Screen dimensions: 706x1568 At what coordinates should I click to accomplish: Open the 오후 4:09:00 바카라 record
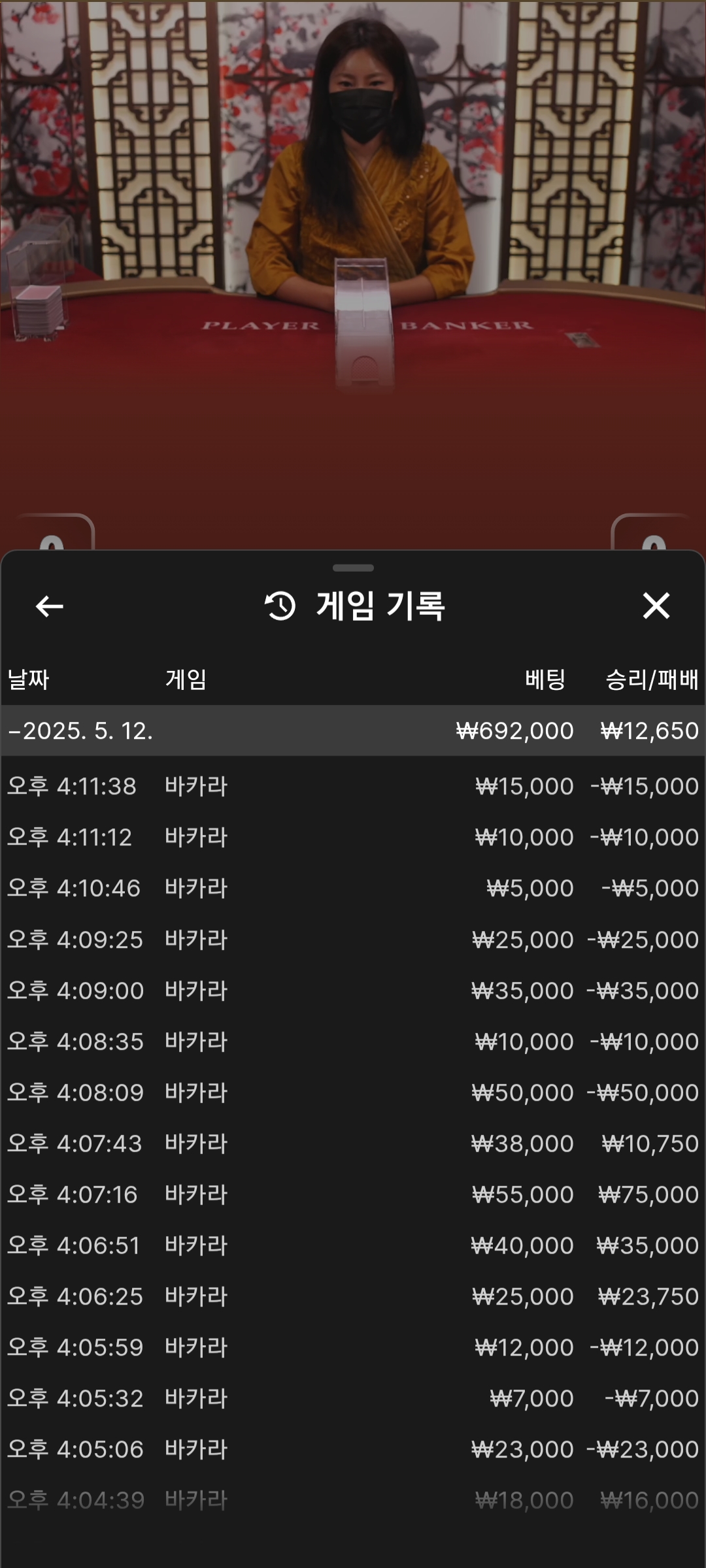pyautogui.click(x=353, y=990)
